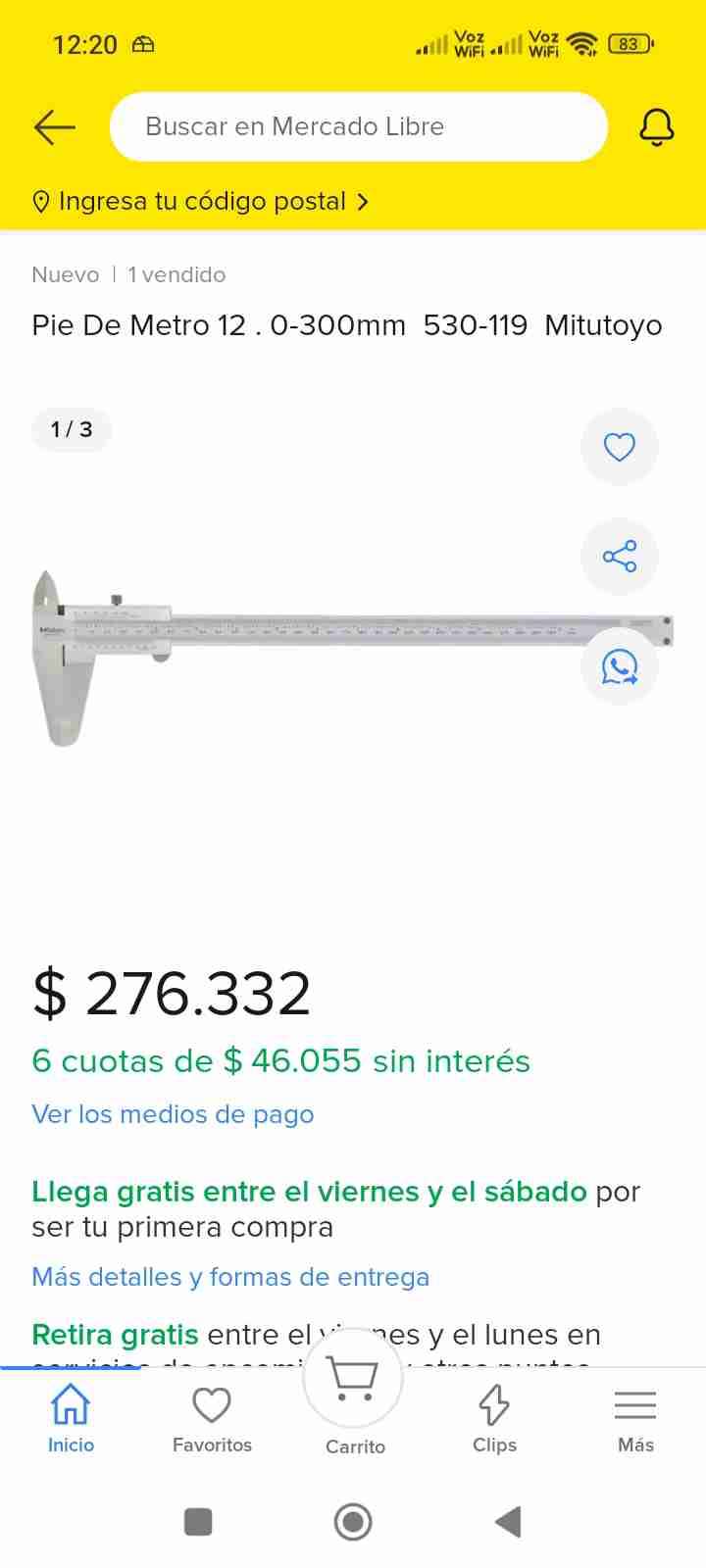The image size is (706, 1568).
Task: View the payment methods link
Action: 173,1114
